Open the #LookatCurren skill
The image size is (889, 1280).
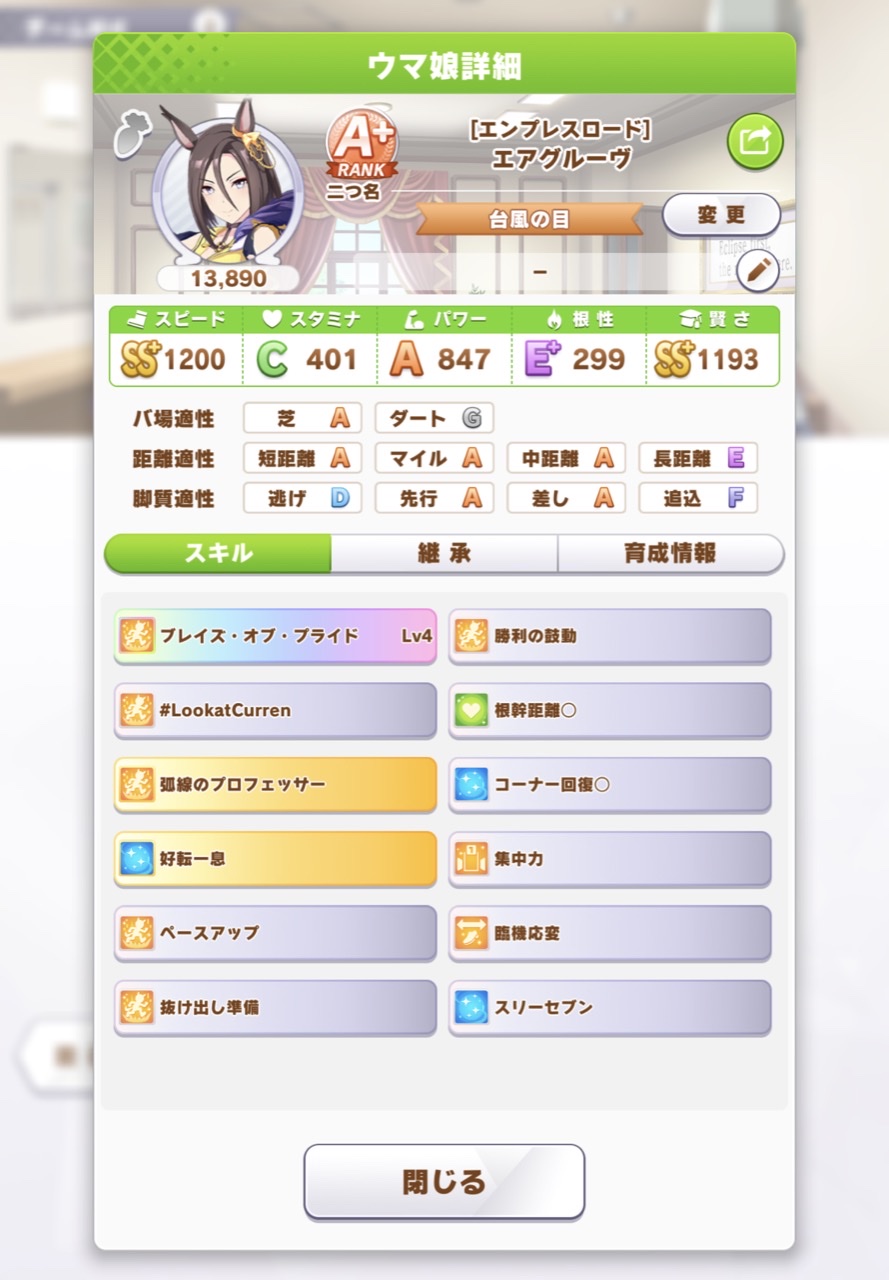(275, 710)
